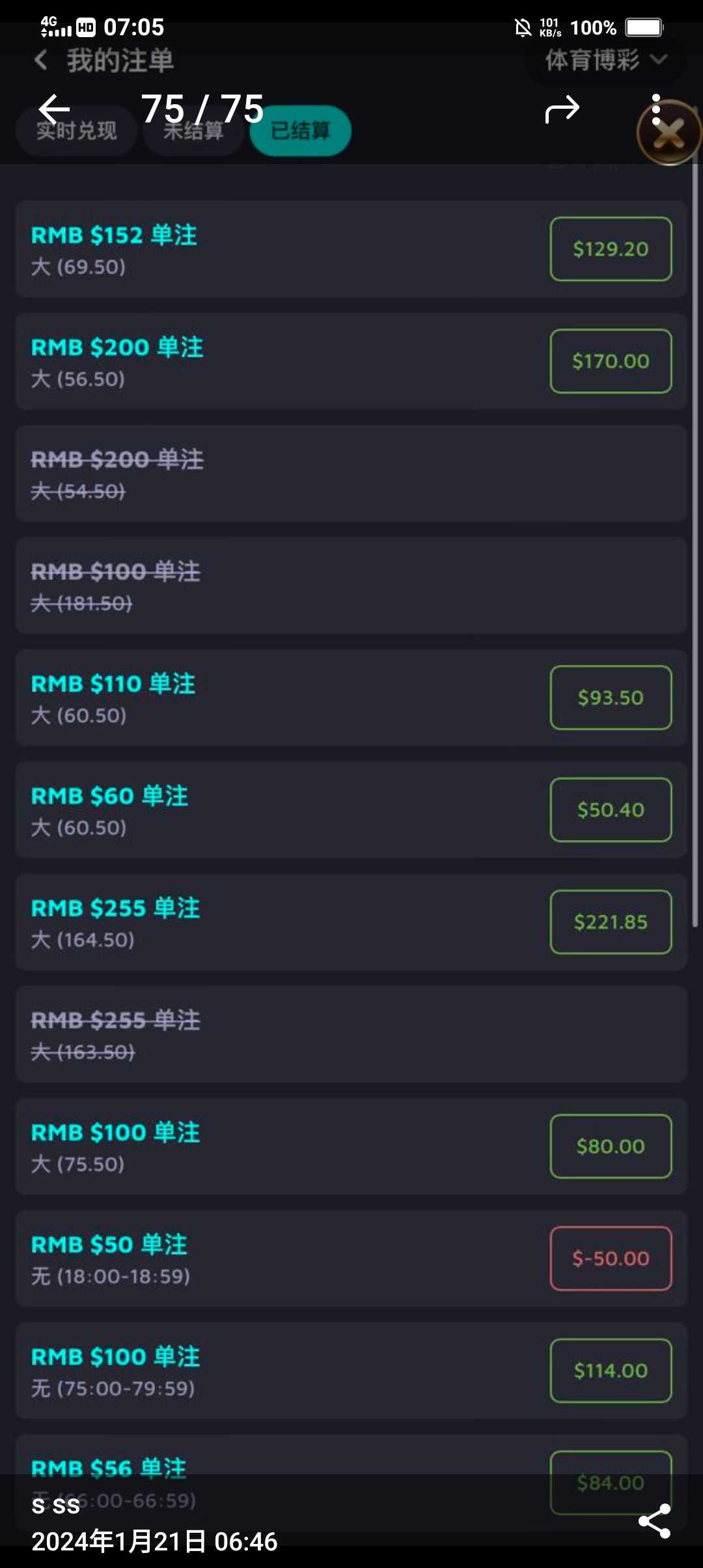Go back from the image viewer
This screenshot has width=703, height=1568.
point(54,109)
